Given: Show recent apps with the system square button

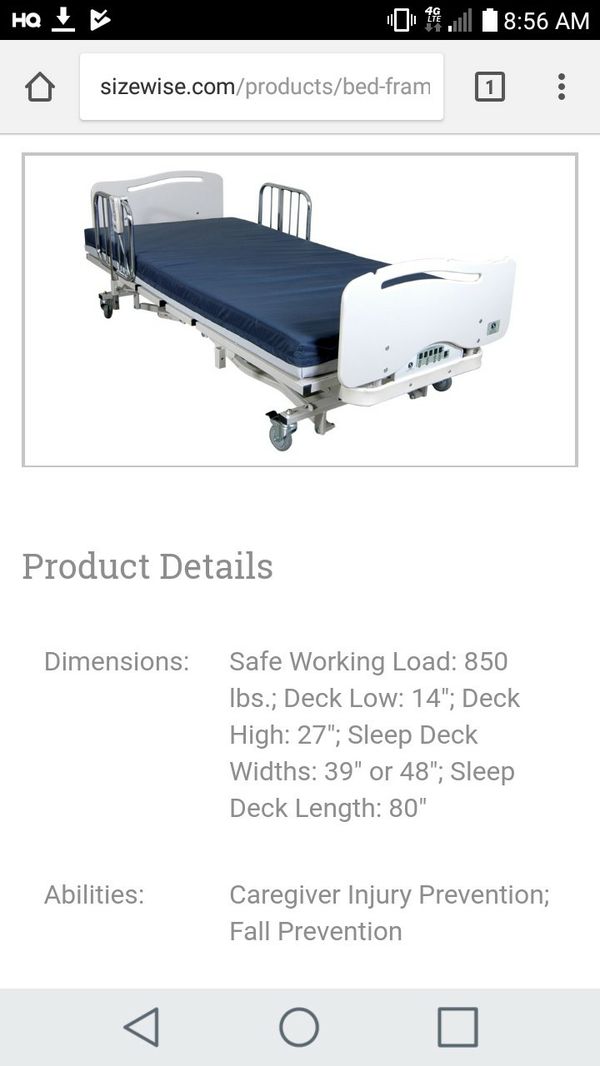Looking at the screenshot, I should click(457, 1027).
